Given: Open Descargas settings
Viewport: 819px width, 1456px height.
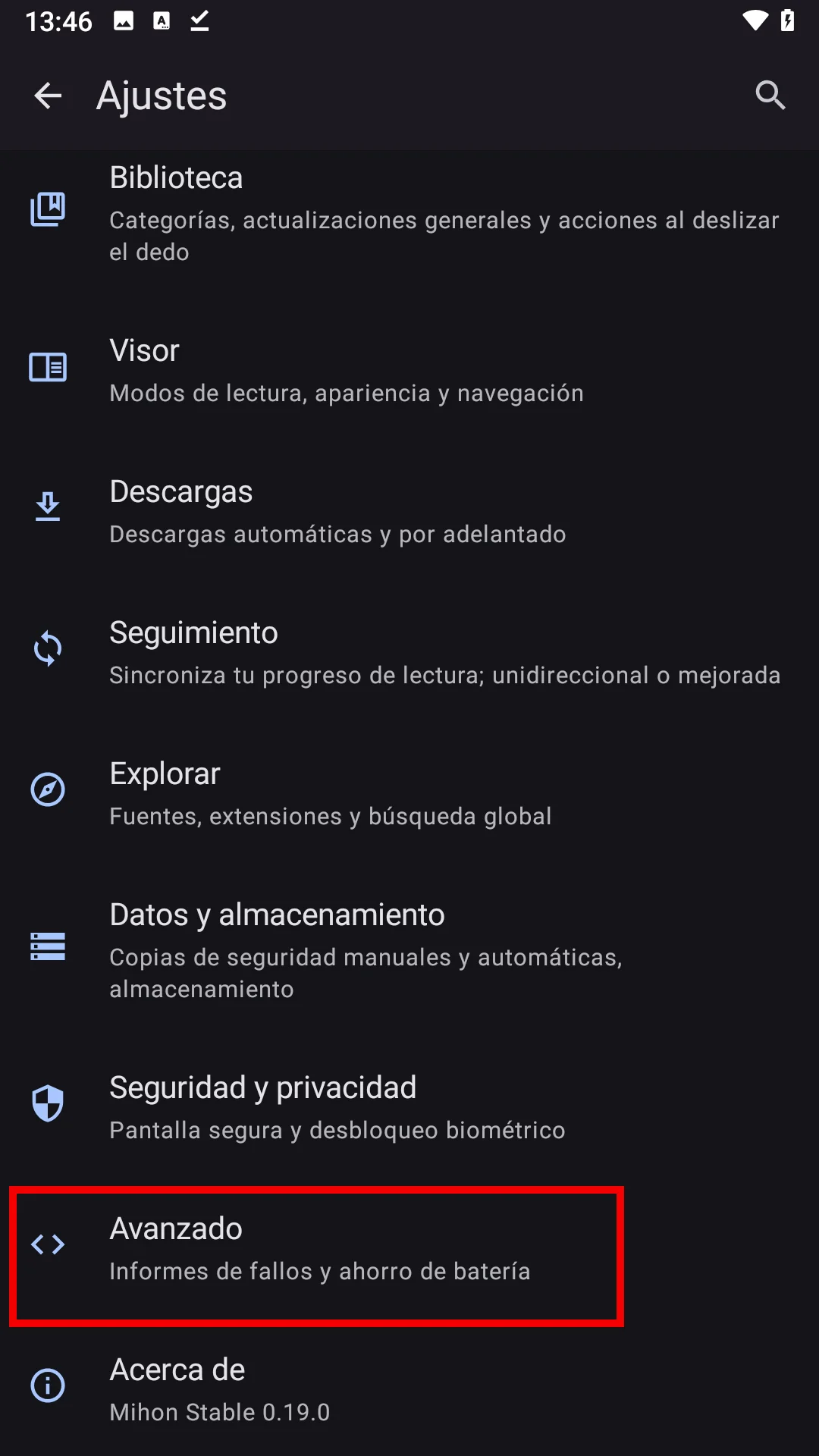Looking at the screenshot, I should click(409, 511).
